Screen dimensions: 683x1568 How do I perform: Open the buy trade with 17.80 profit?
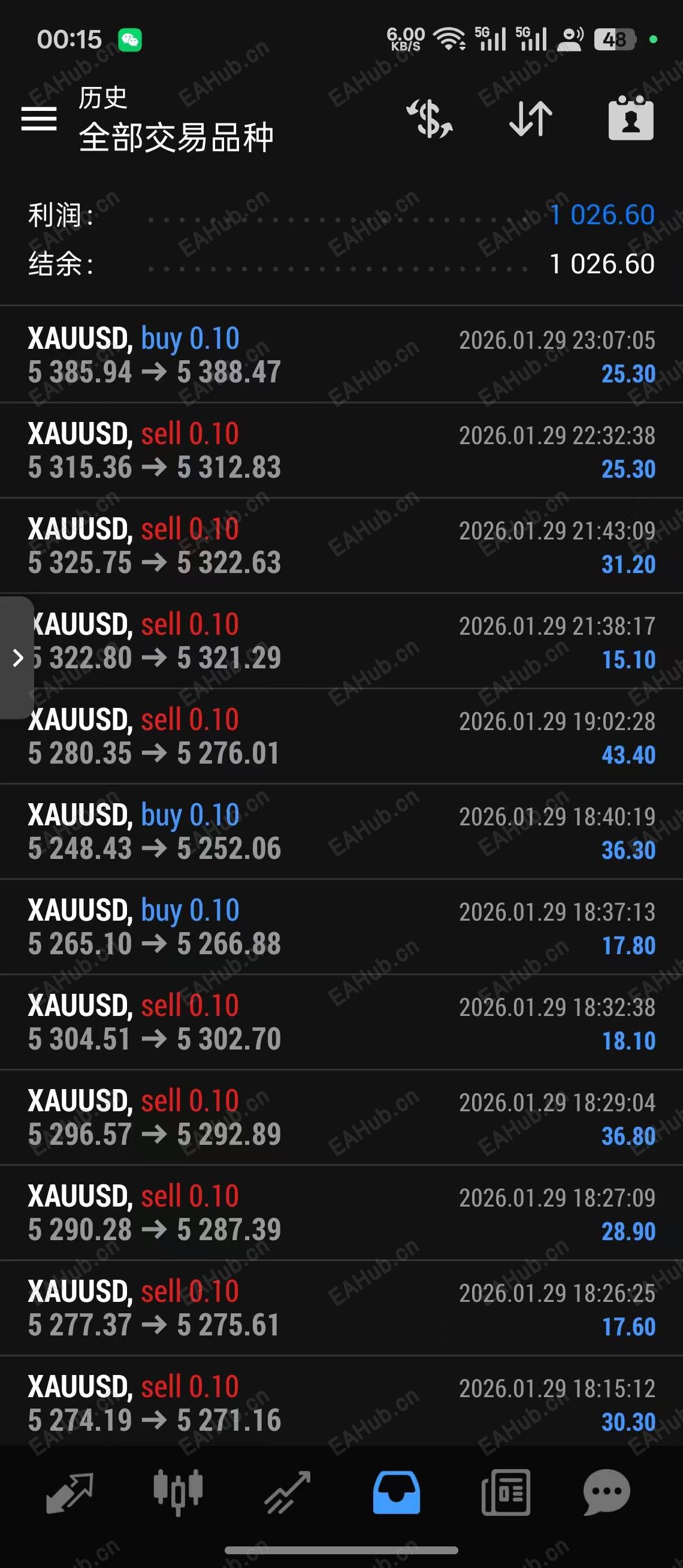click(x=340, y=927)
